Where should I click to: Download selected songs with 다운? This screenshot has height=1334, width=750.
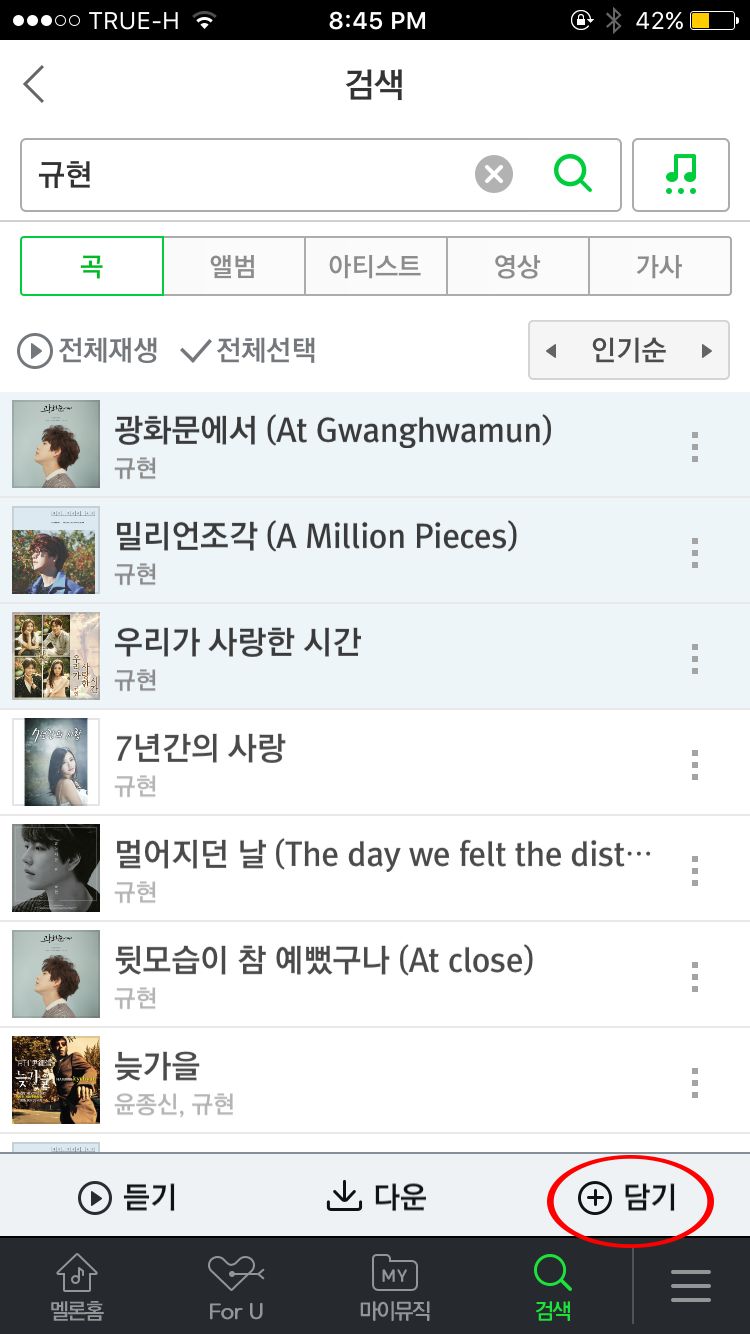376,1196
